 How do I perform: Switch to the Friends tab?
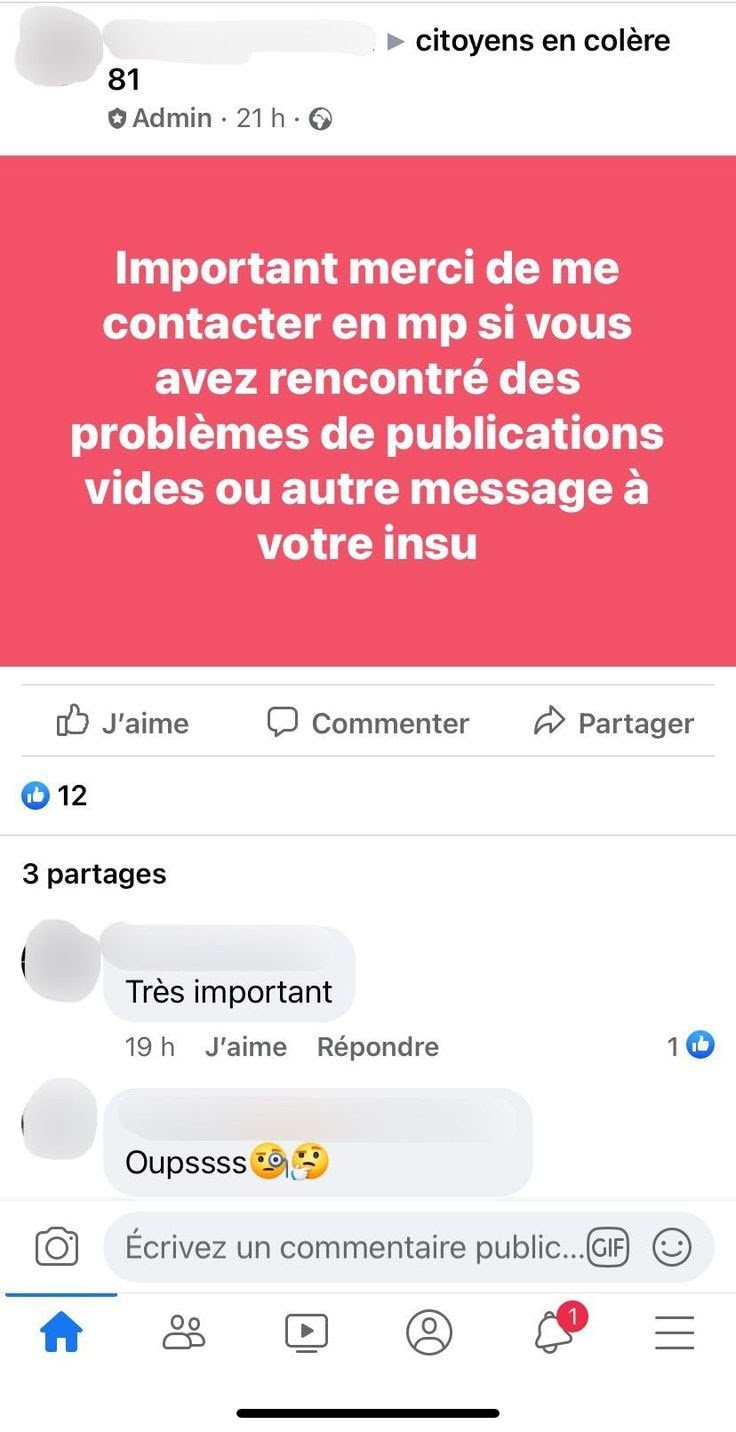tap(184, 1333)
